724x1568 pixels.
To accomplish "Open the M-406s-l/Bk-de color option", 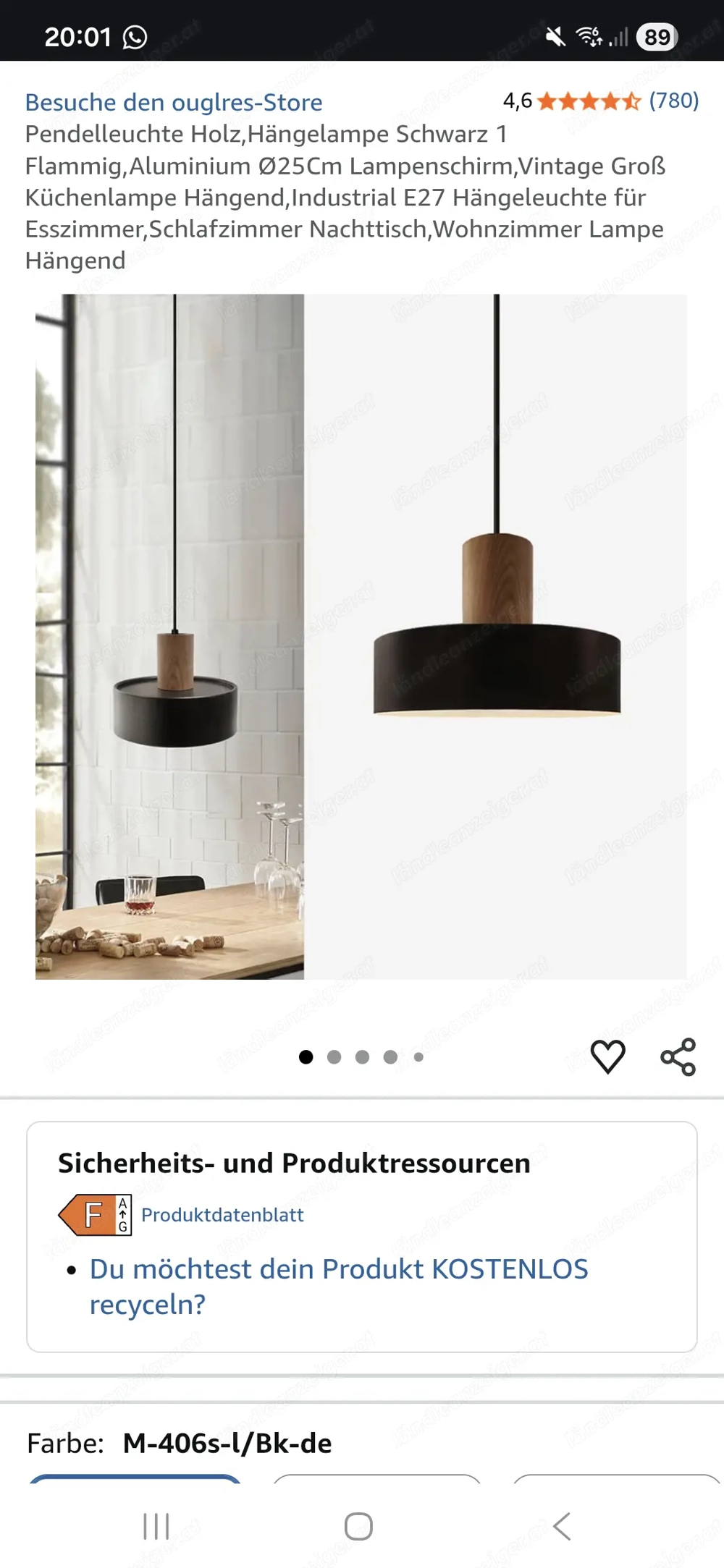I will pyautogui.click(x=227, y=1443).
